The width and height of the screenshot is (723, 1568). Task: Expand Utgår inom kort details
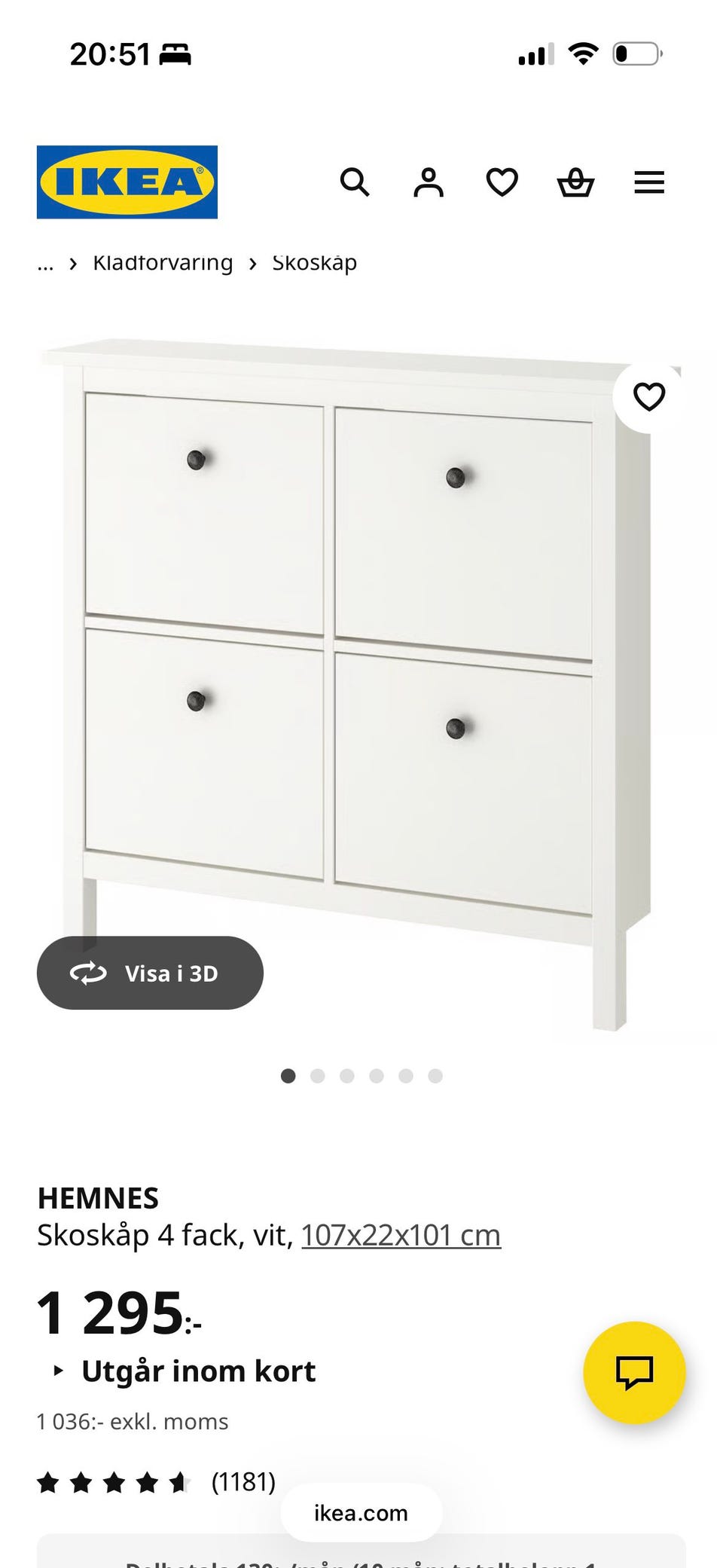pos(197,1371)
